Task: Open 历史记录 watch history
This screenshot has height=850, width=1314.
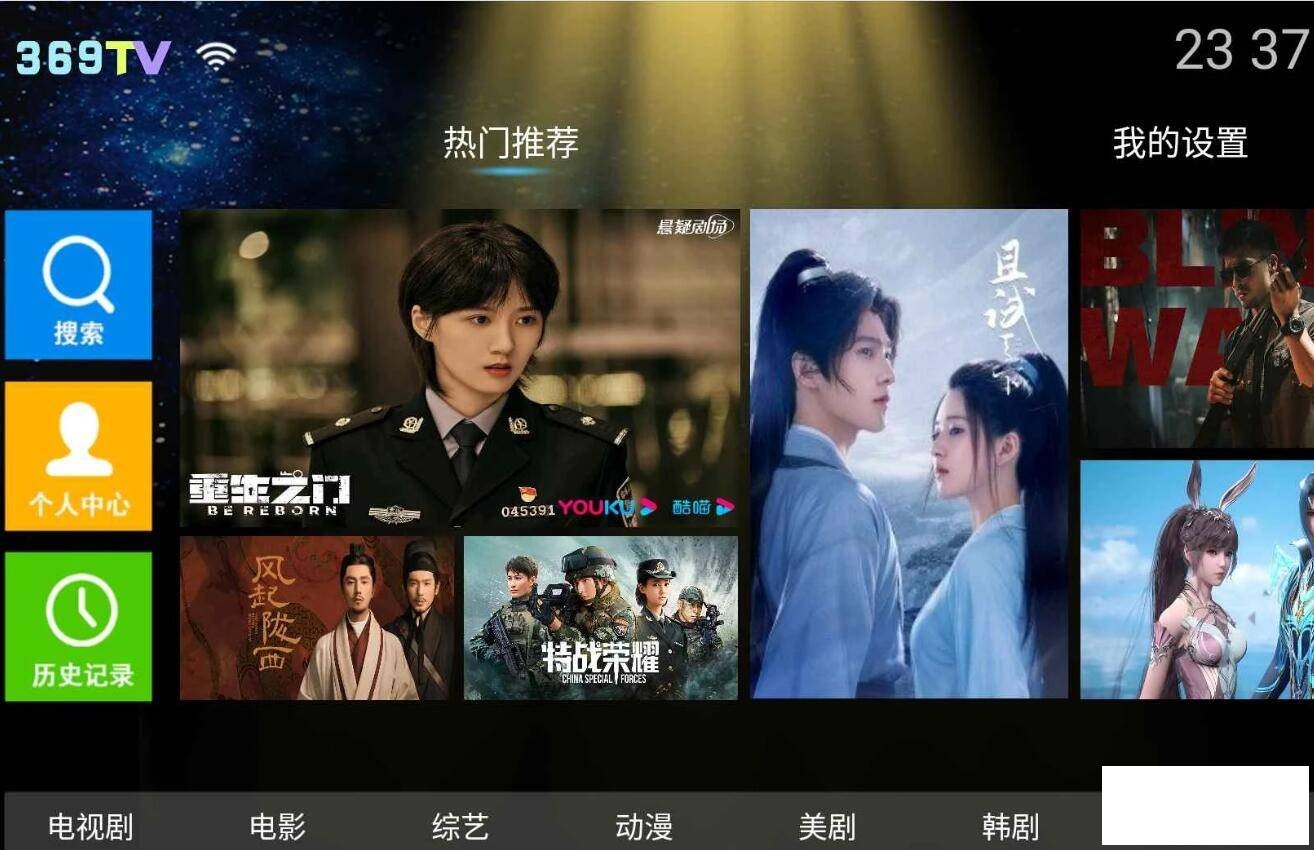Action: [78, 627]
